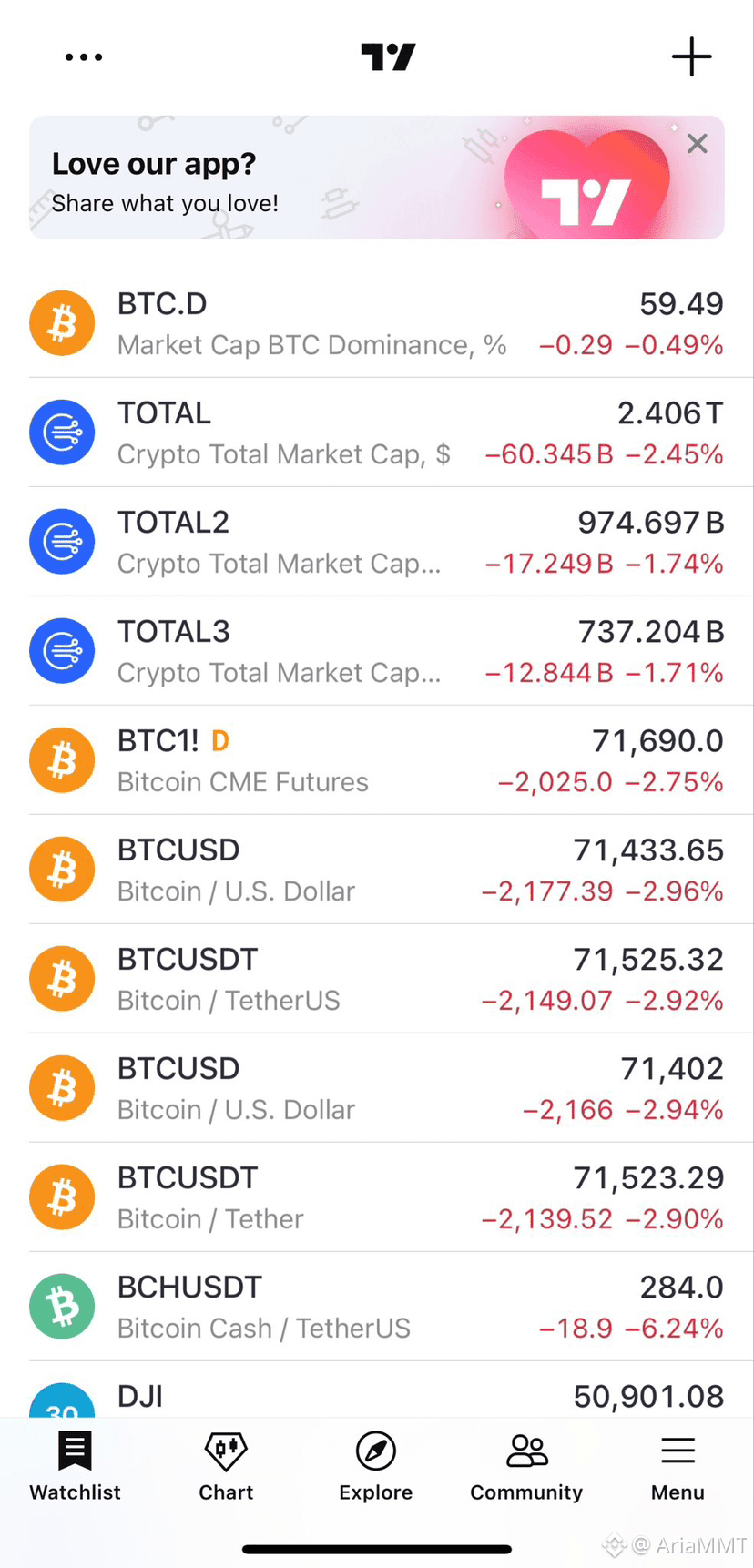Open BTC.D market cap dominance row

click(x=377, y=323)
